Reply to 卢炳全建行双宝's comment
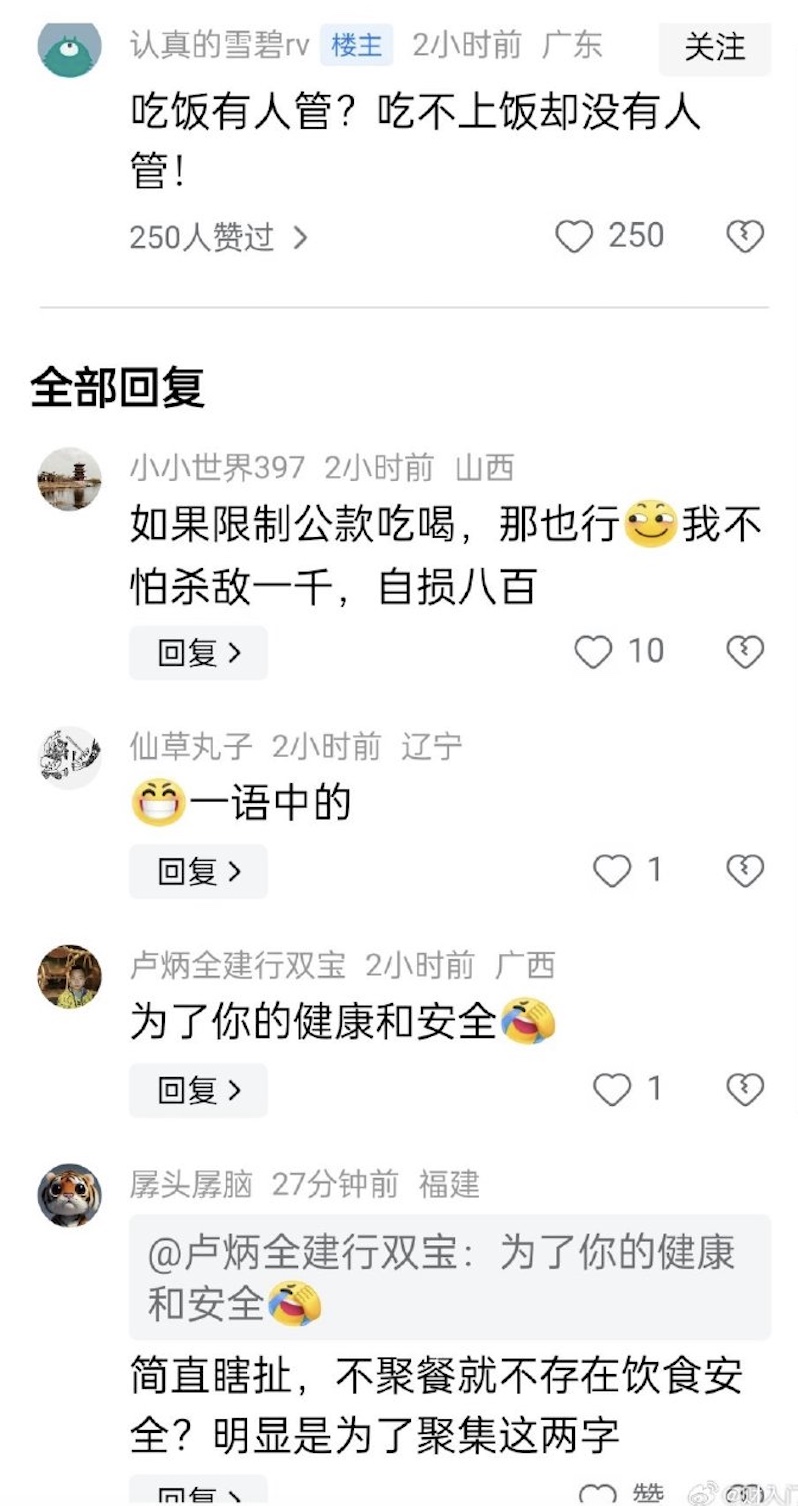This screenshot has height=1506, width=798. coord(198,1090)
